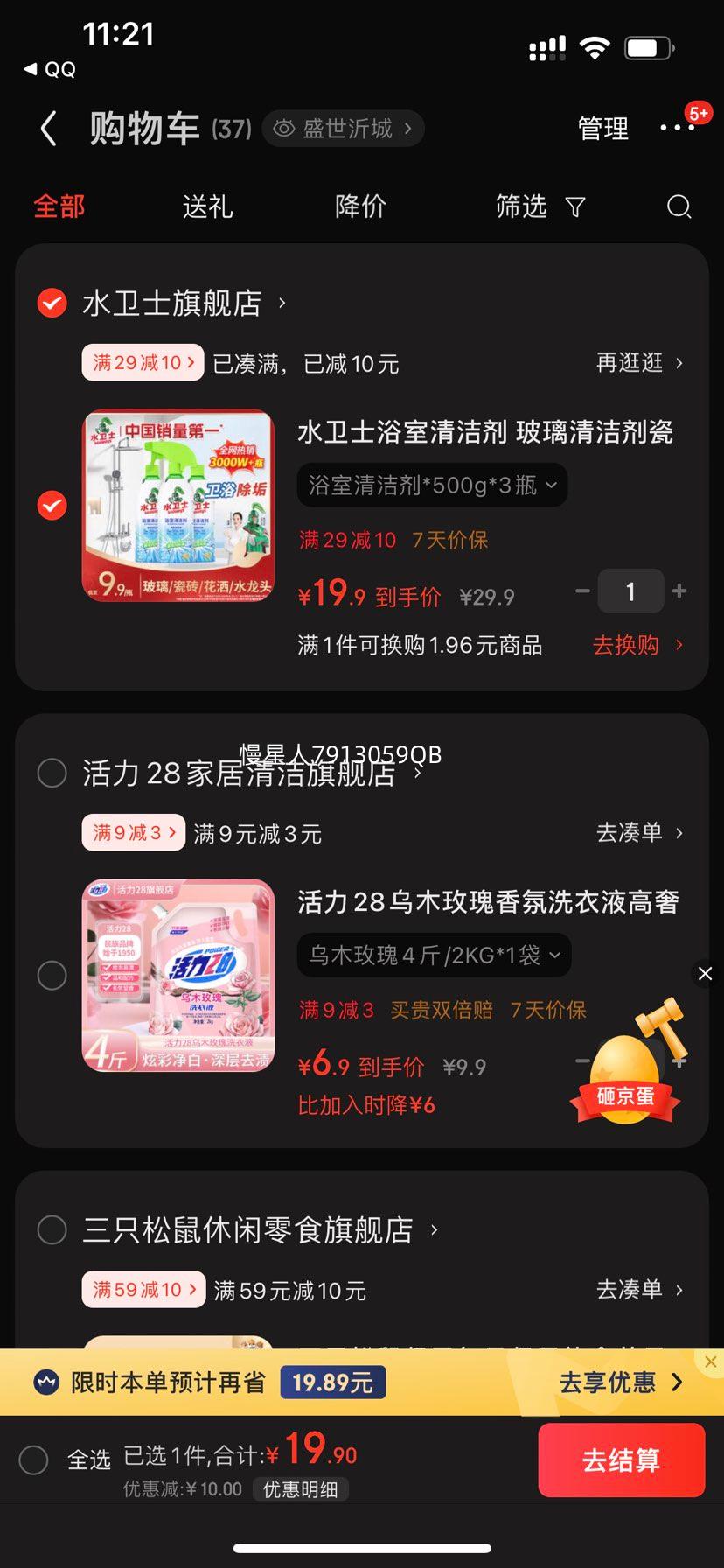The width and height of the screenshot is (724, 1568).
Task: Increase quantity with the plus stepper
Action: point(679,591)
